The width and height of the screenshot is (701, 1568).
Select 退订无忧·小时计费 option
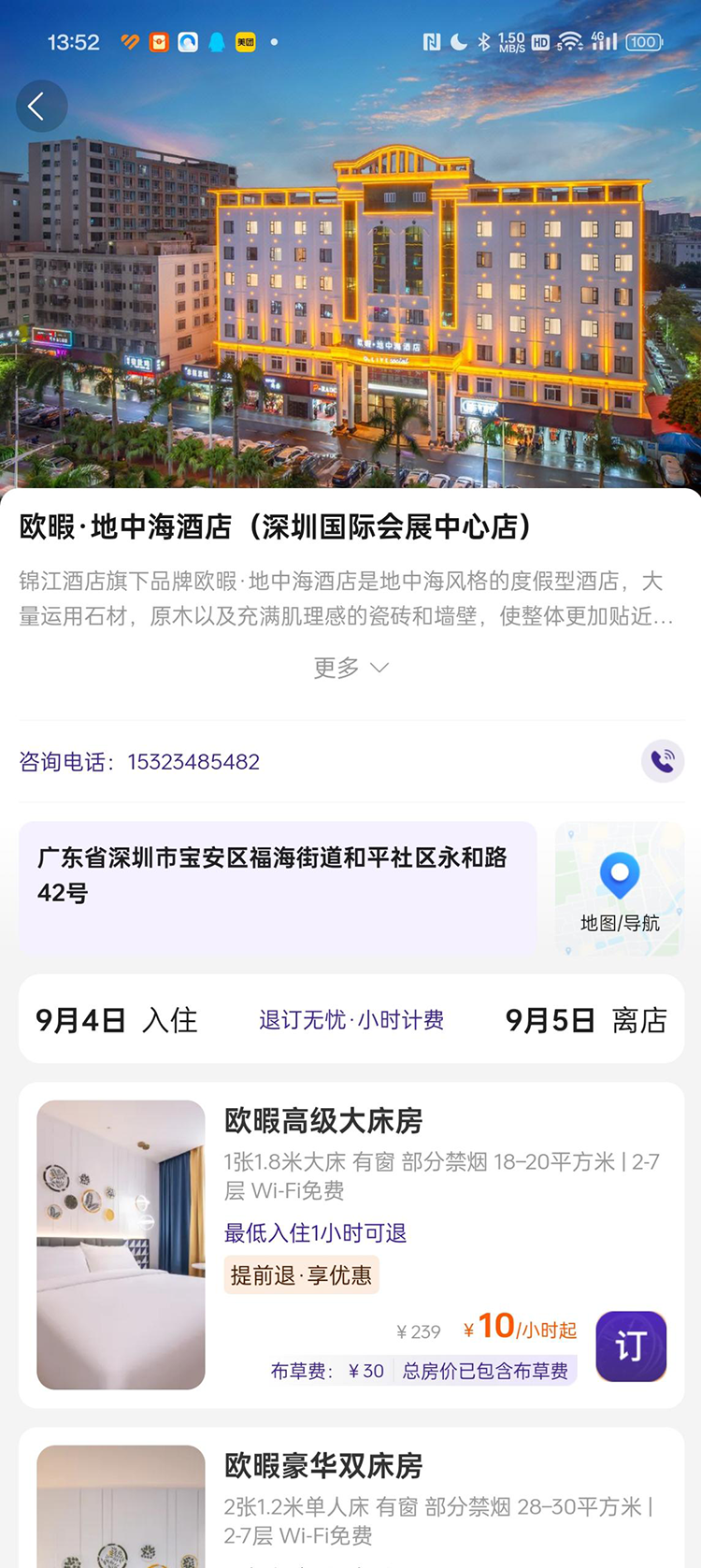(x=351, y=1020)
